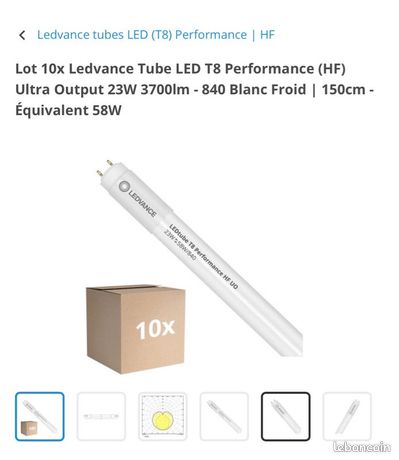The width and height of the screenshot is (399, 460).
Task: Select the black-bordered tube close-up thumbnail
Action: tap(286, 416)
